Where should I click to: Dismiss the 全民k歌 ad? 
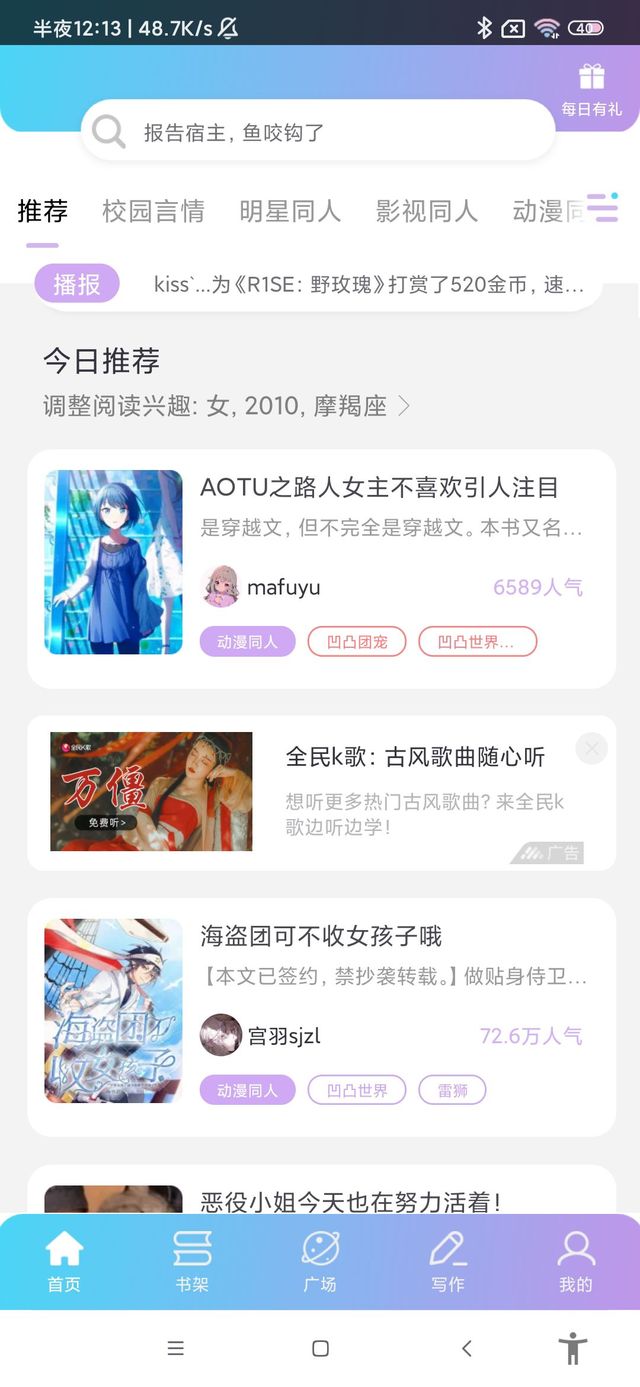592,748
